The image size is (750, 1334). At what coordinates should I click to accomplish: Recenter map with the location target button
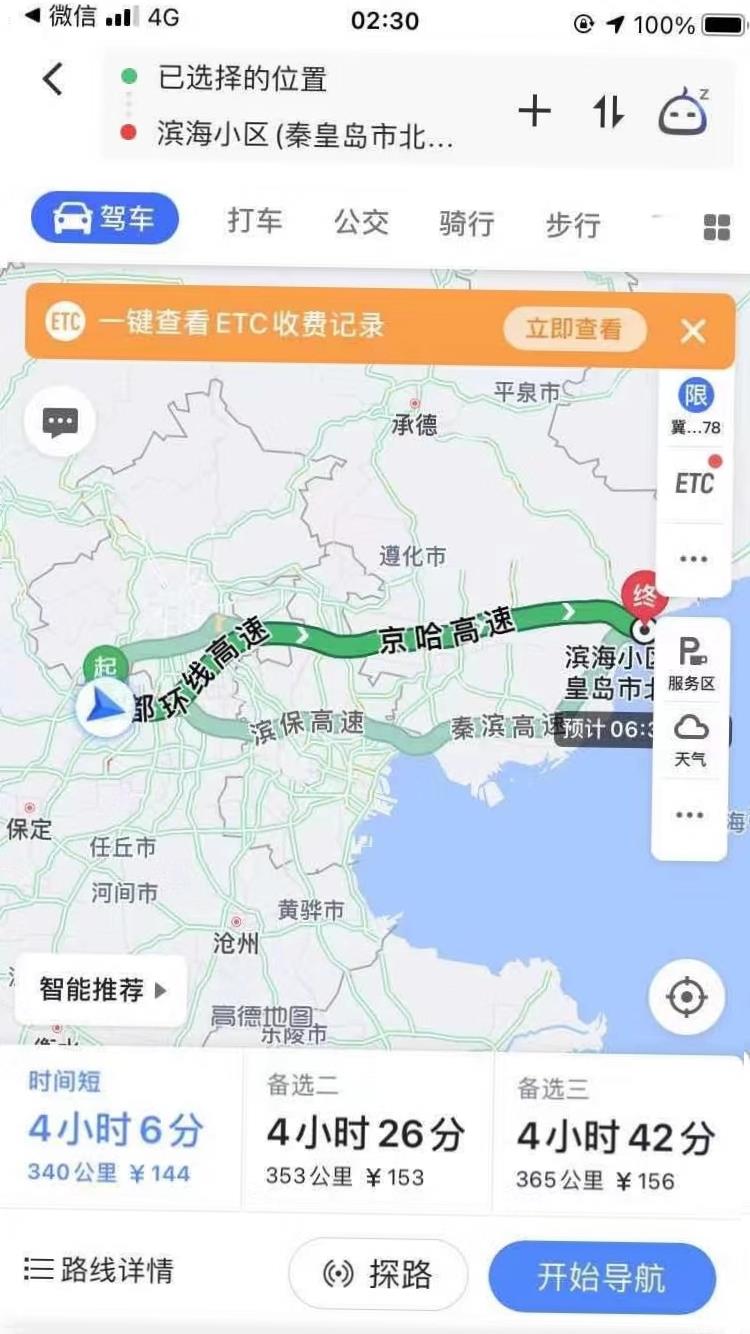[686, 997]
